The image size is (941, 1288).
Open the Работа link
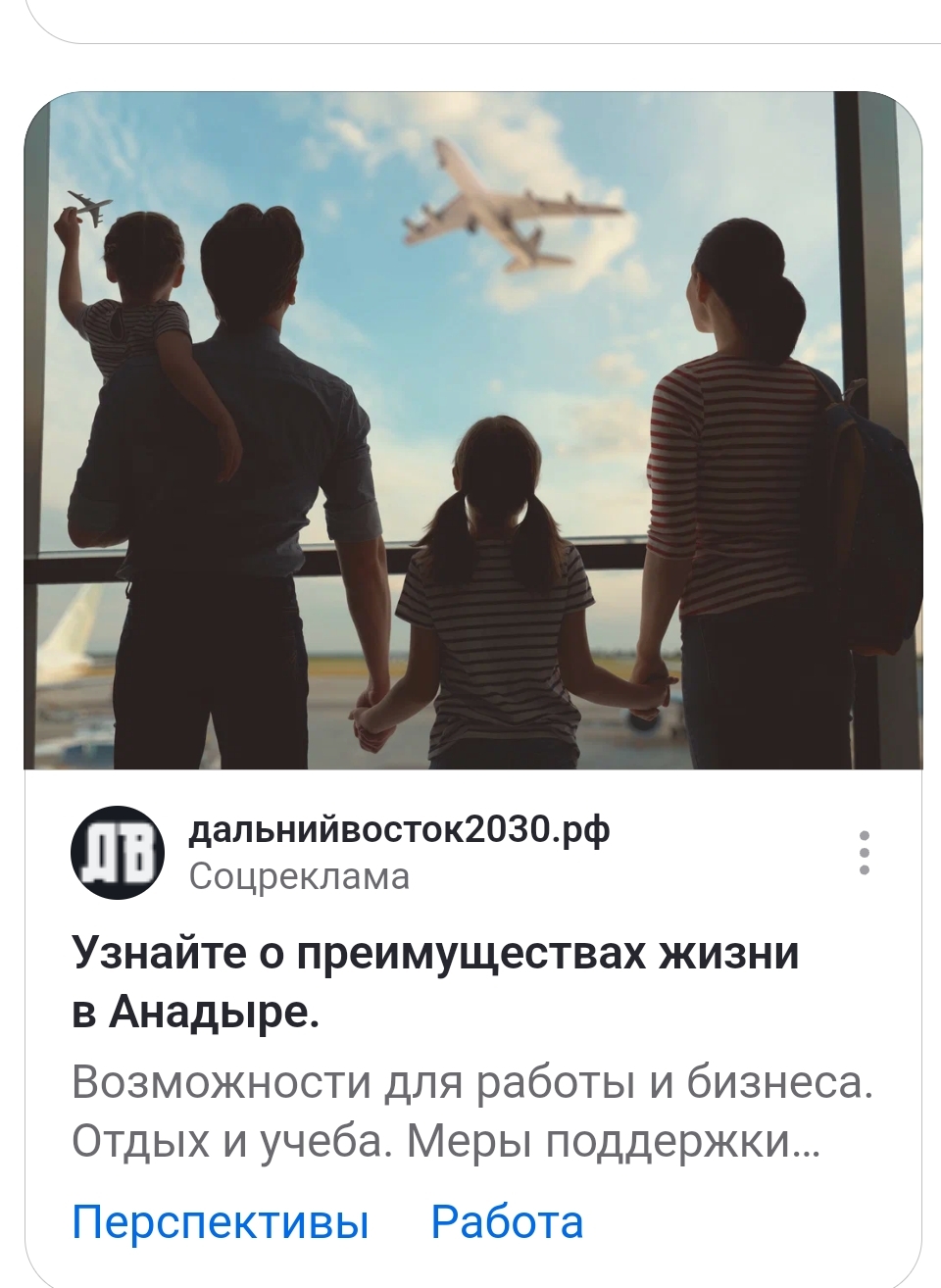(507, 1222)
